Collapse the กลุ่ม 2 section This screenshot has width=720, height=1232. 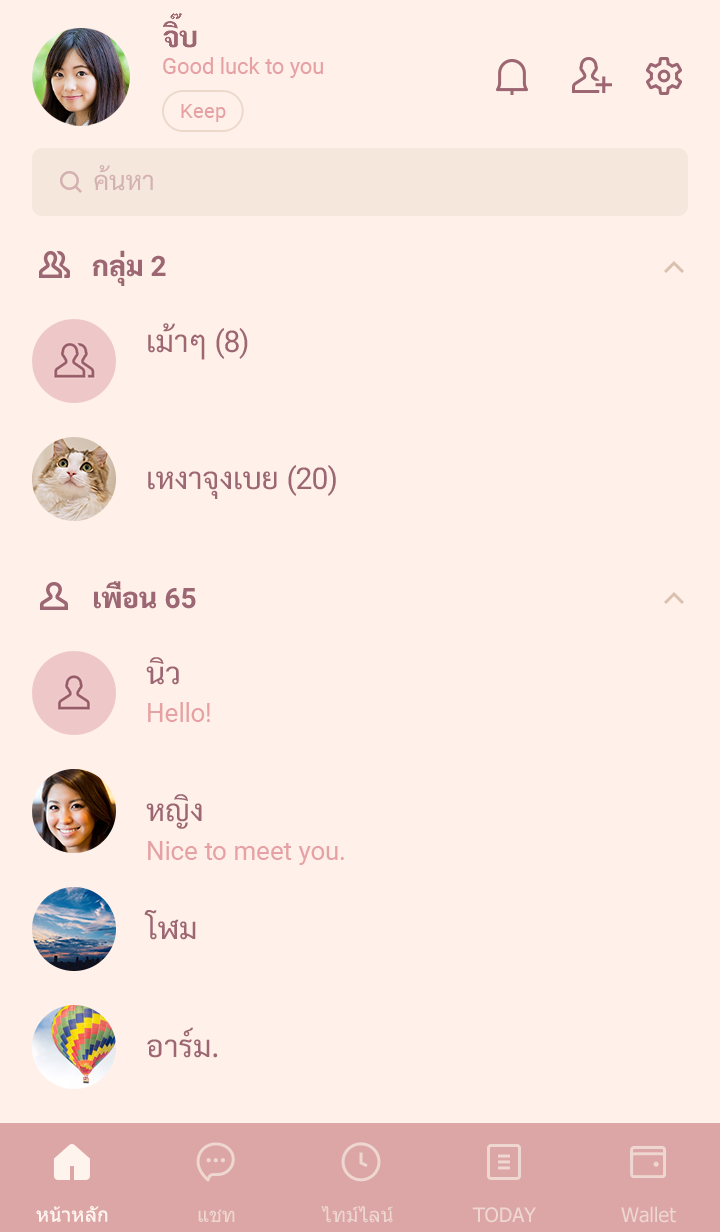pyautogui.click(x=674, y=267)
